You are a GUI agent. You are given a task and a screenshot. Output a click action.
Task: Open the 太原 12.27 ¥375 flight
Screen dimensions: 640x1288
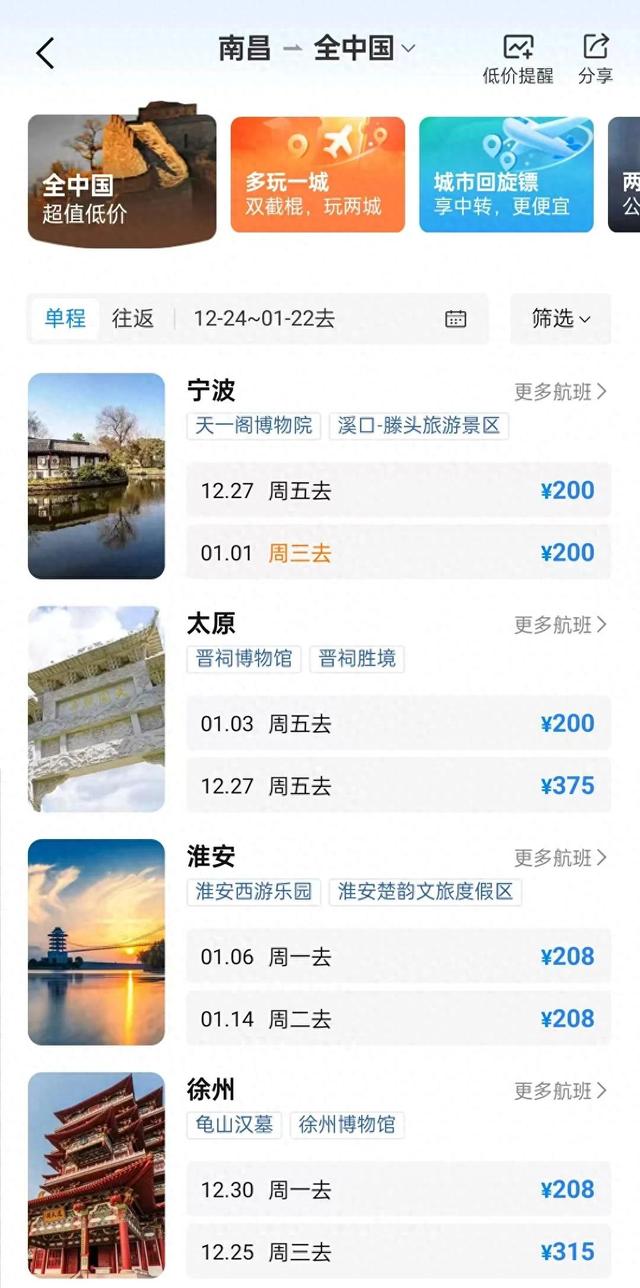click(398, 785)
